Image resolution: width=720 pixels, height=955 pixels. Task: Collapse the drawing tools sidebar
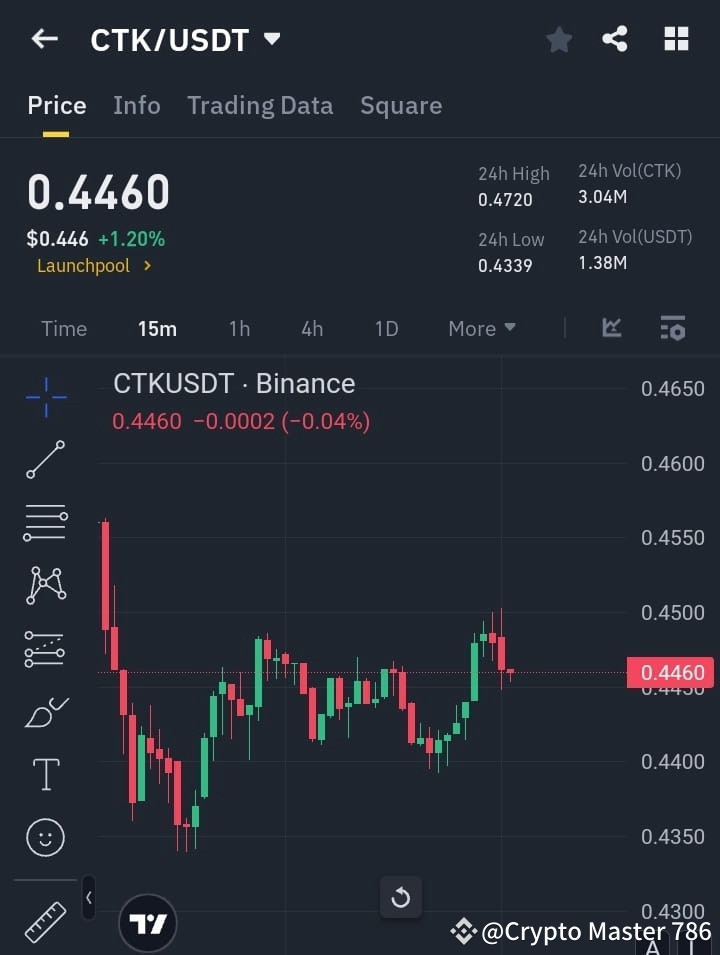88,898
